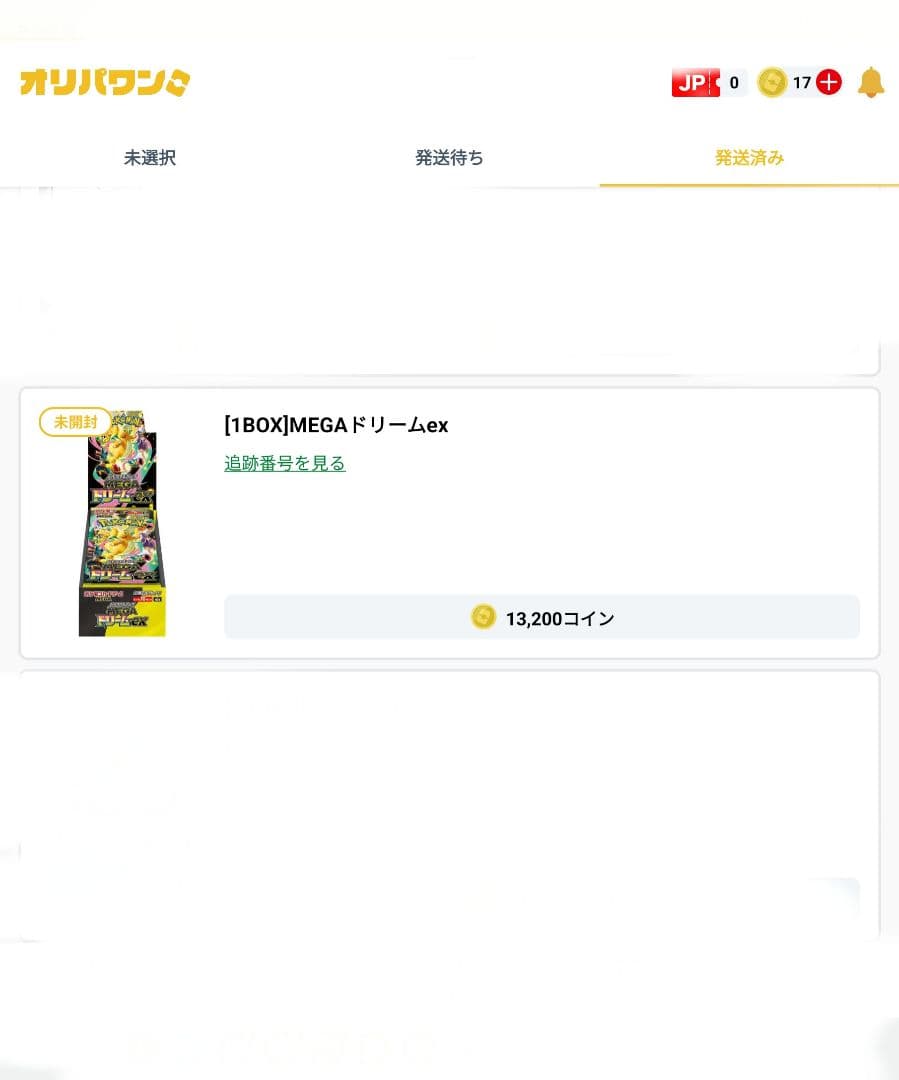Open the active 発送済み tab
Screen dimensions: 899x1080
[x=748, y=157]
